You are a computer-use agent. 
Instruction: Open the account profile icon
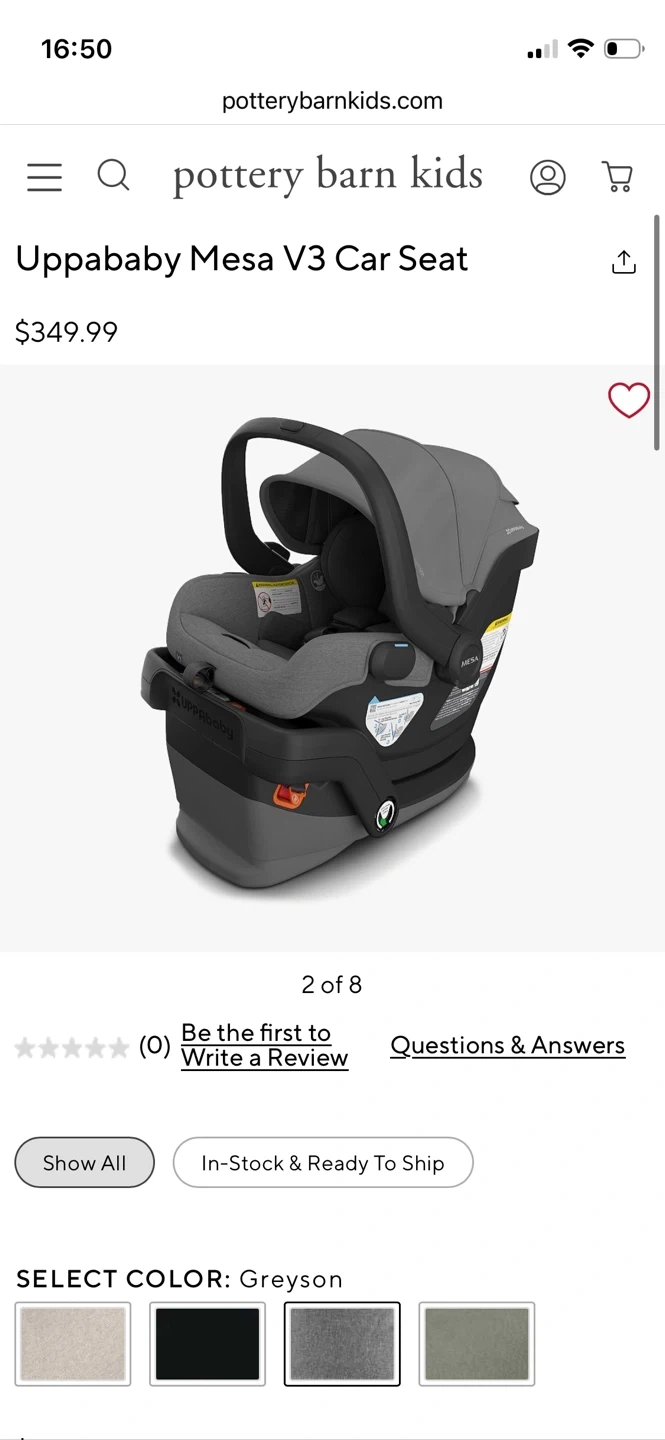pyautogui.click(x=547, y=177)
